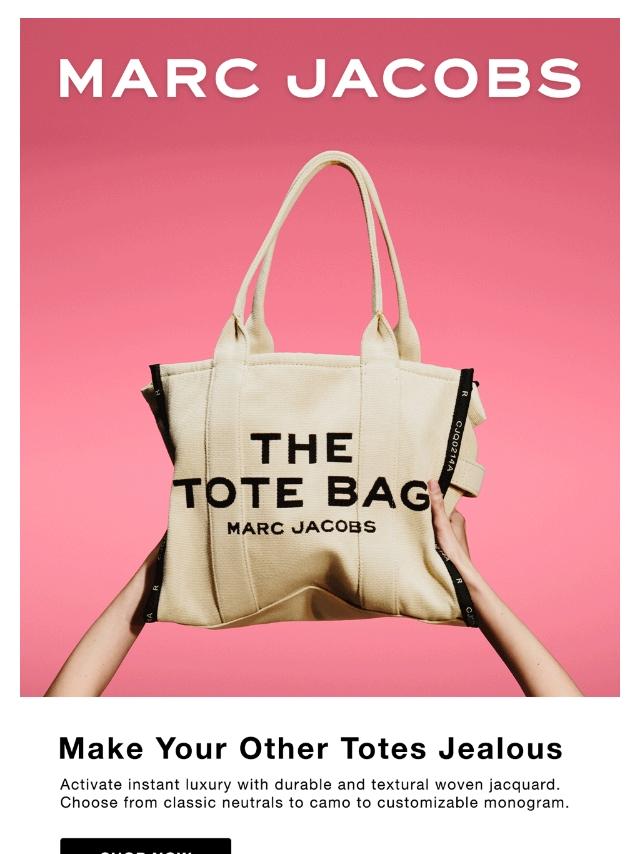
Task: Tap the Shop Now button
Action: click(x=145, y=846)
